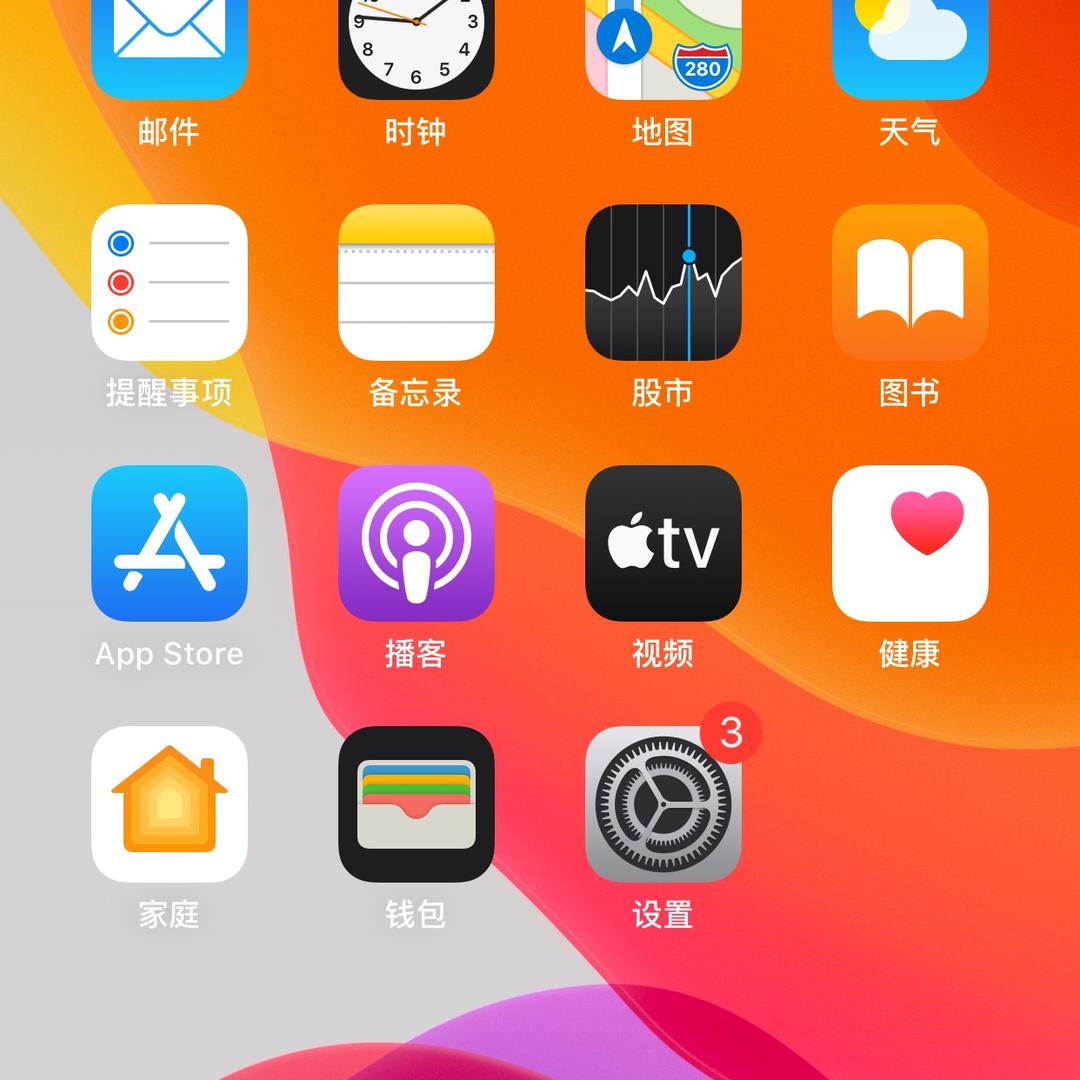
Task: Open the 股市 Stocks app
Action: coord(663,282)
